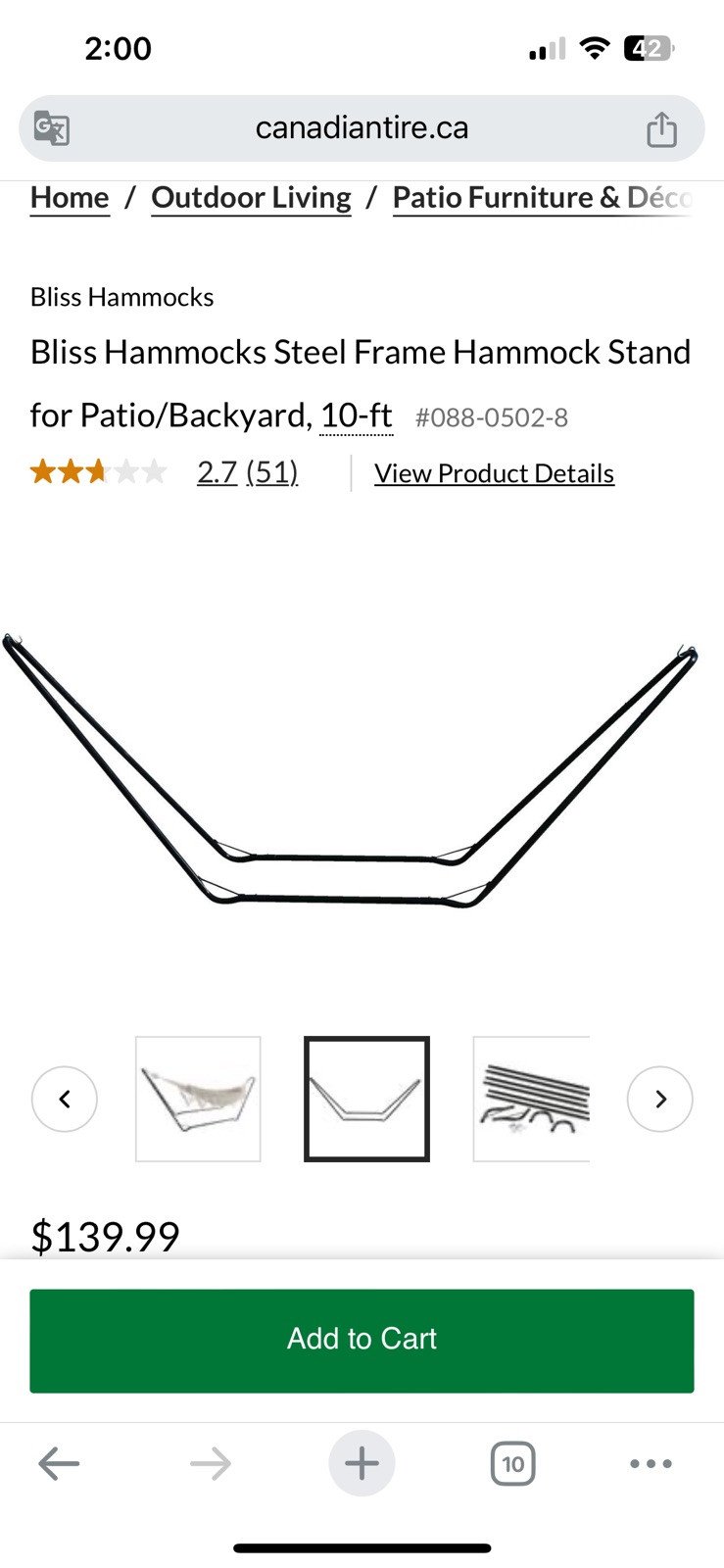The image size is (724, 1568).
Task: Select thumbnail of hammock with fabric
Action: (198, 1099)
